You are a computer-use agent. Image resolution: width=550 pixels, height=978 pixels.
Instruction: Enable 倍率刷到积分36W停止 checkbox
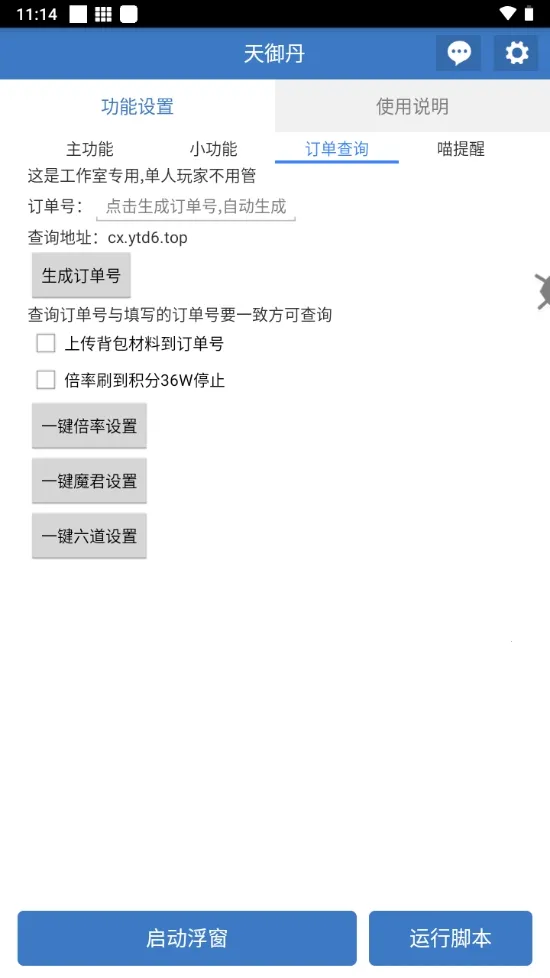[46, 380]
